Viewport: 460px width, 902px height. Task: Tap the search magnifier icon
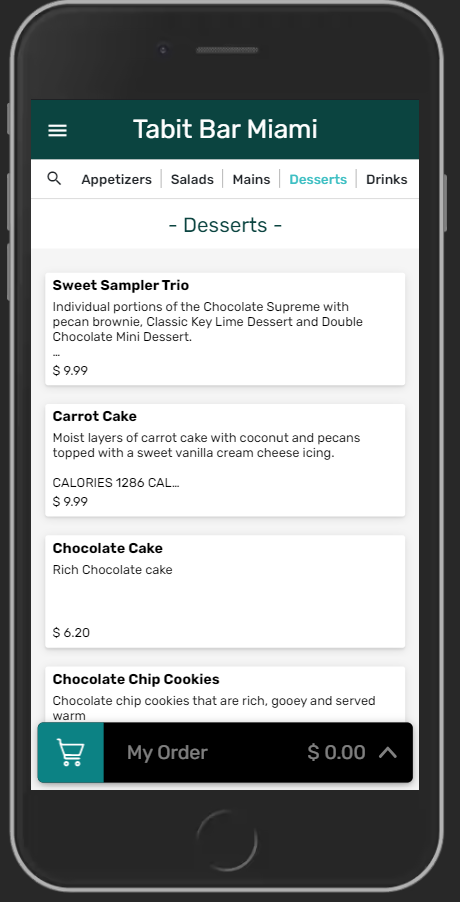coord(54,178)
